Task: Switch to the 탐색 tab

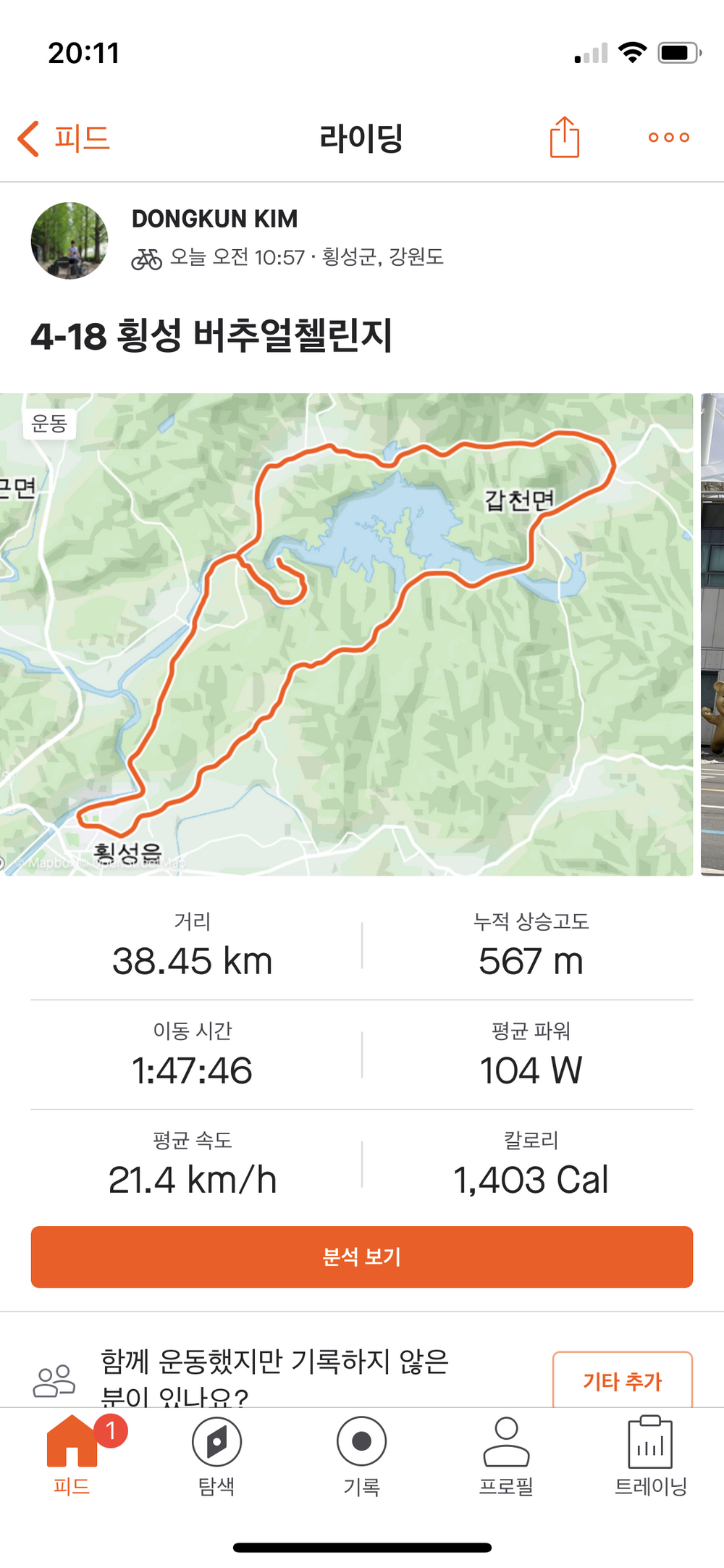Action: click(x=216, y=1456)
